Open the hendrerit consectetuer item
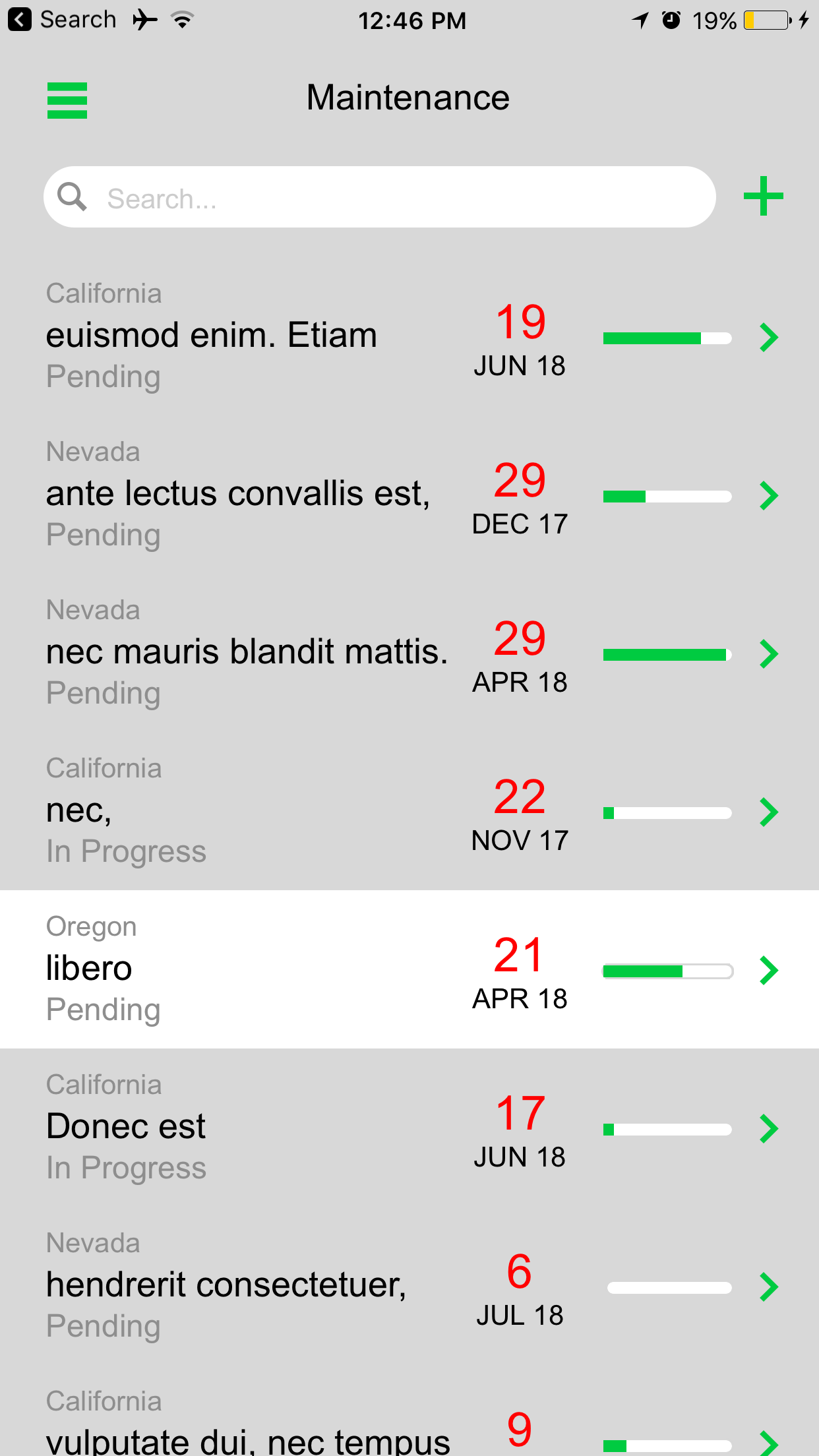This screenshot has height=1456, width=819. tap(409, 1286)
